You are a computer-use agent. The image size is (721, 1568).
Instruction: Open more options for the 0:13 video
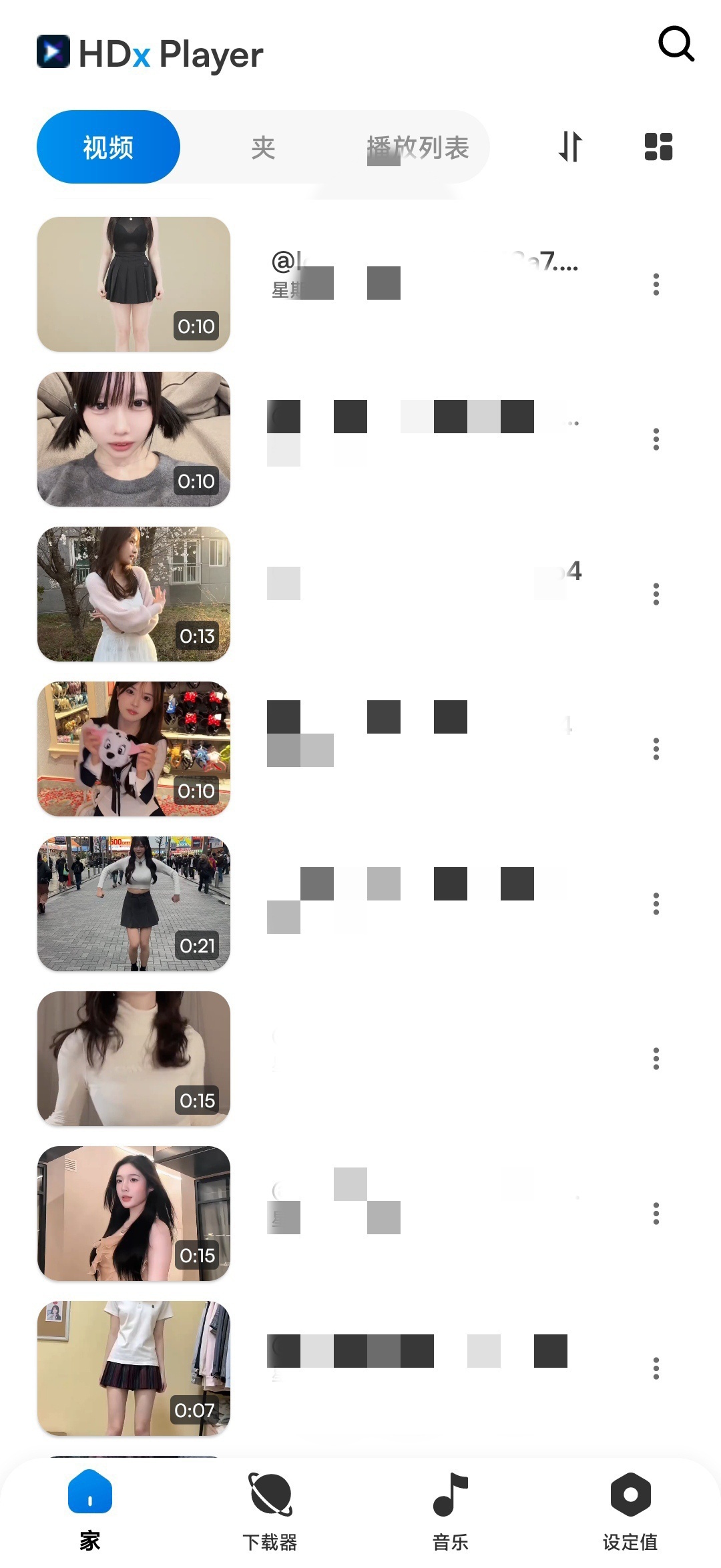pyautogui.click(x=656, y=594)
